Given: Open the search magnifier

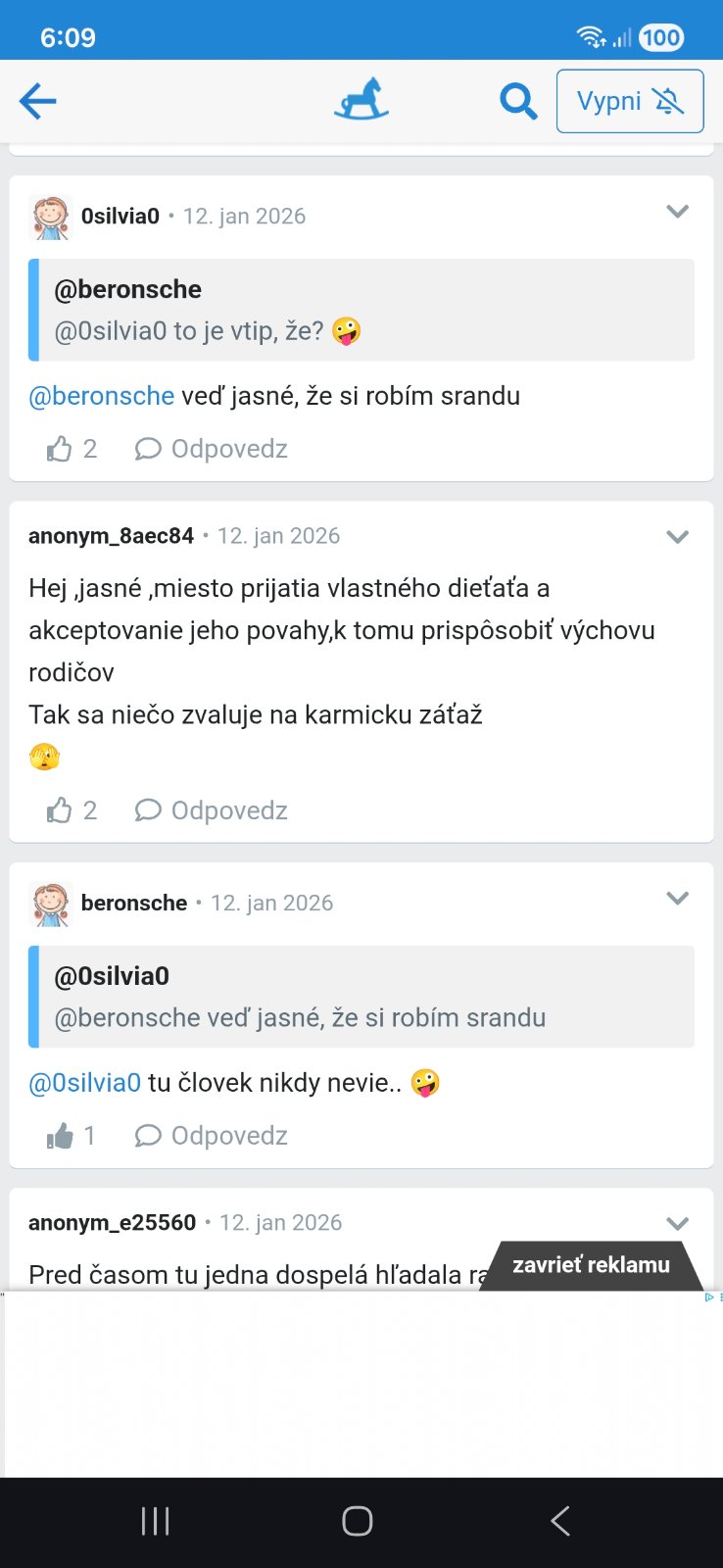Looking at the screenshot, I should 517,101.
